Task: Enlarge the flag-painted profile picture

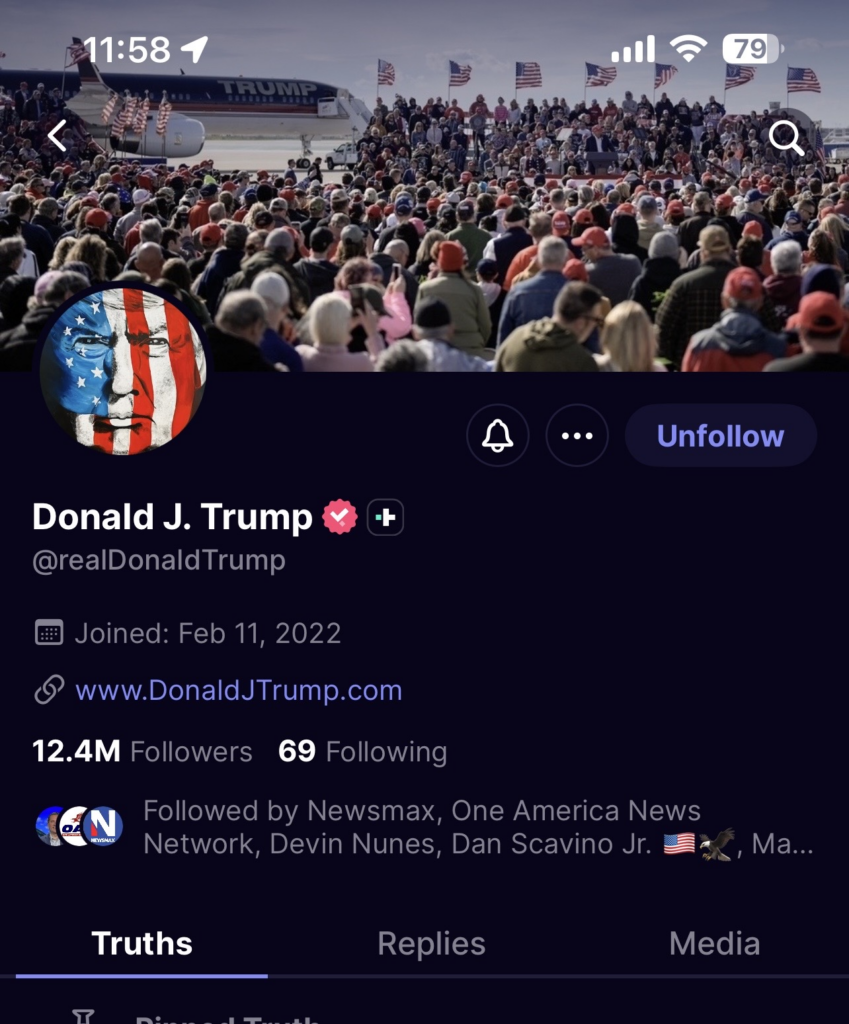Action: pyautogui.click(x=123, y=370)
